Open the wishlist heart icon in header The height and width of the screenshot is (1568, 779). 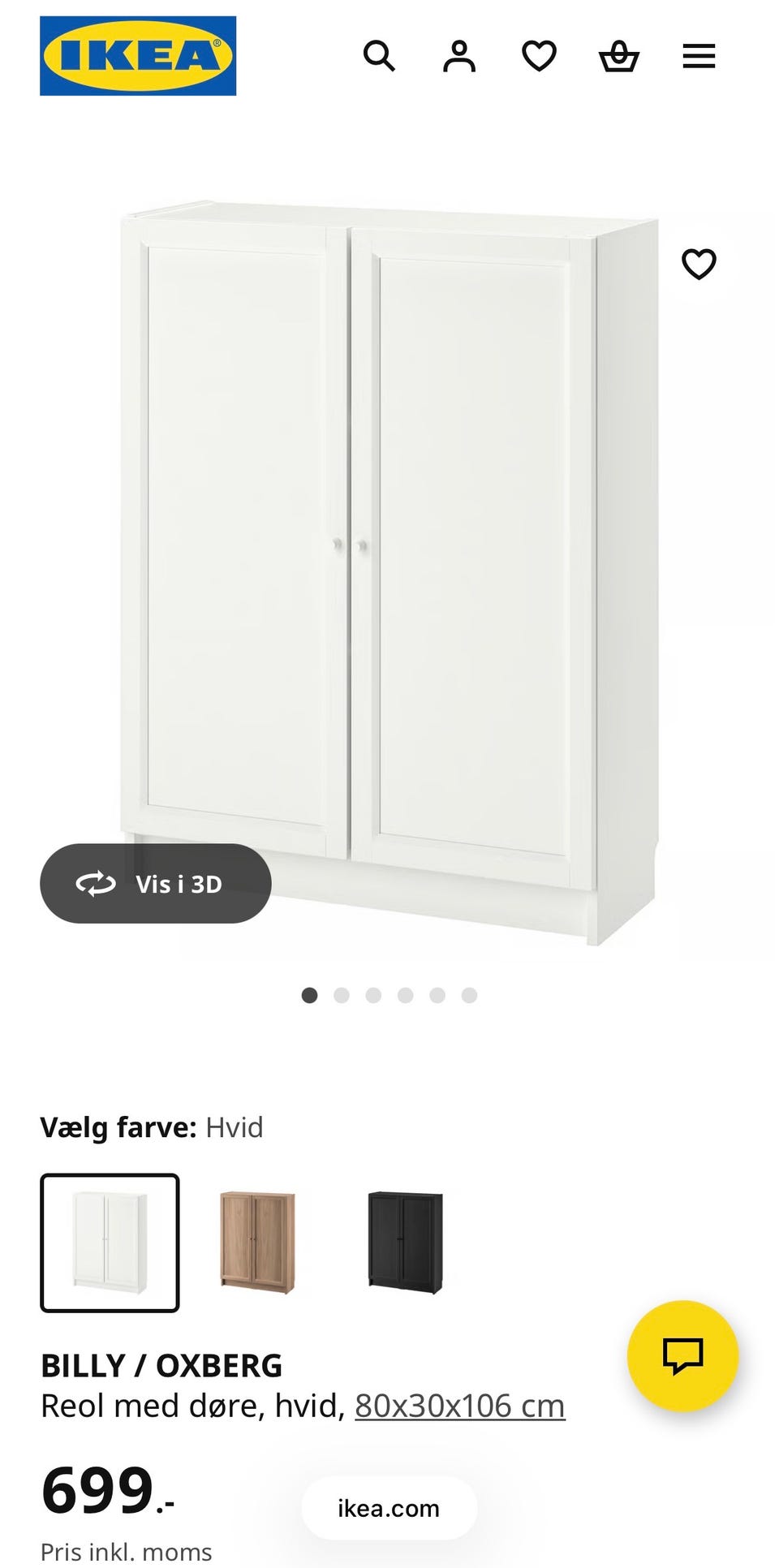coord(538,57)
